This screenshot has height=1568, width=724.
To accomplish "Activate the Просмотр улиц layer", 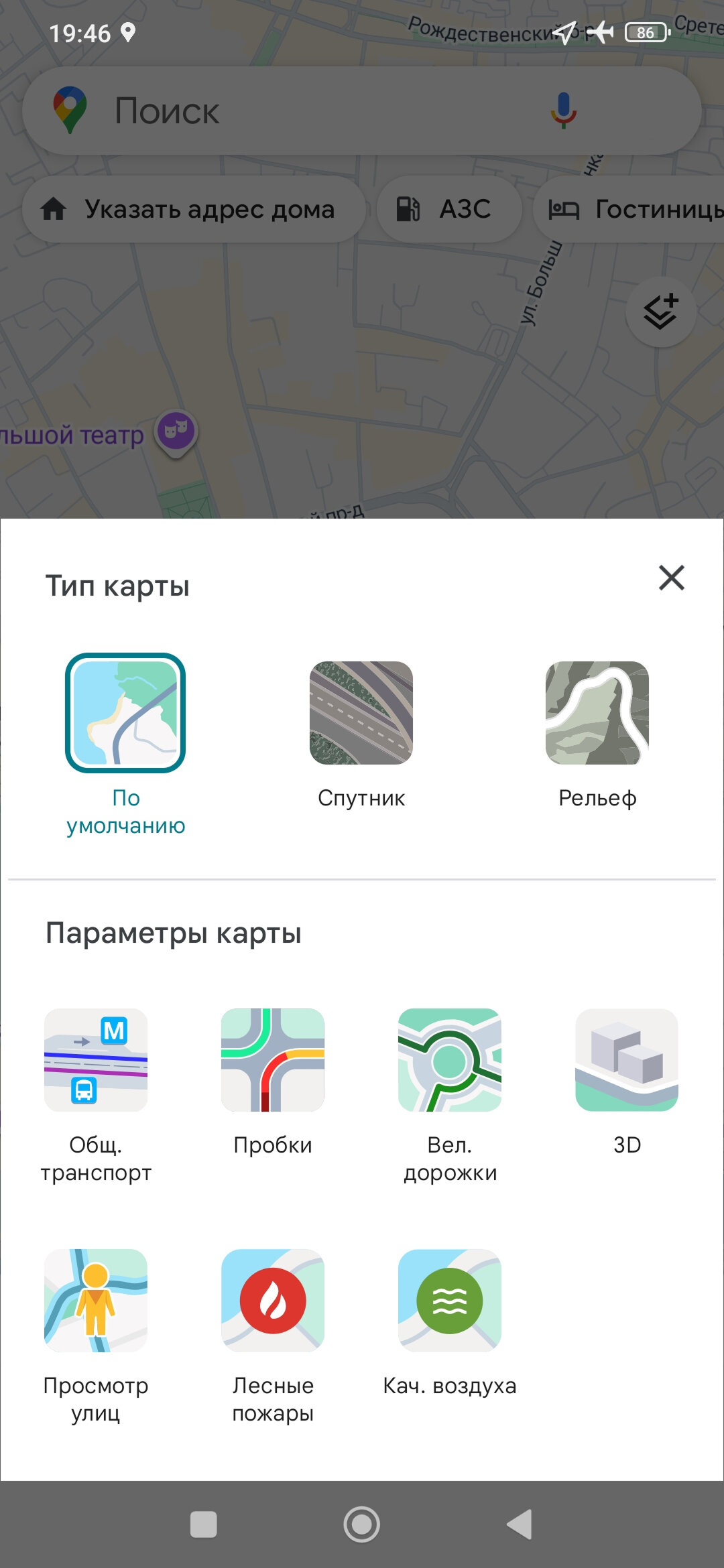I will 96,1301.
